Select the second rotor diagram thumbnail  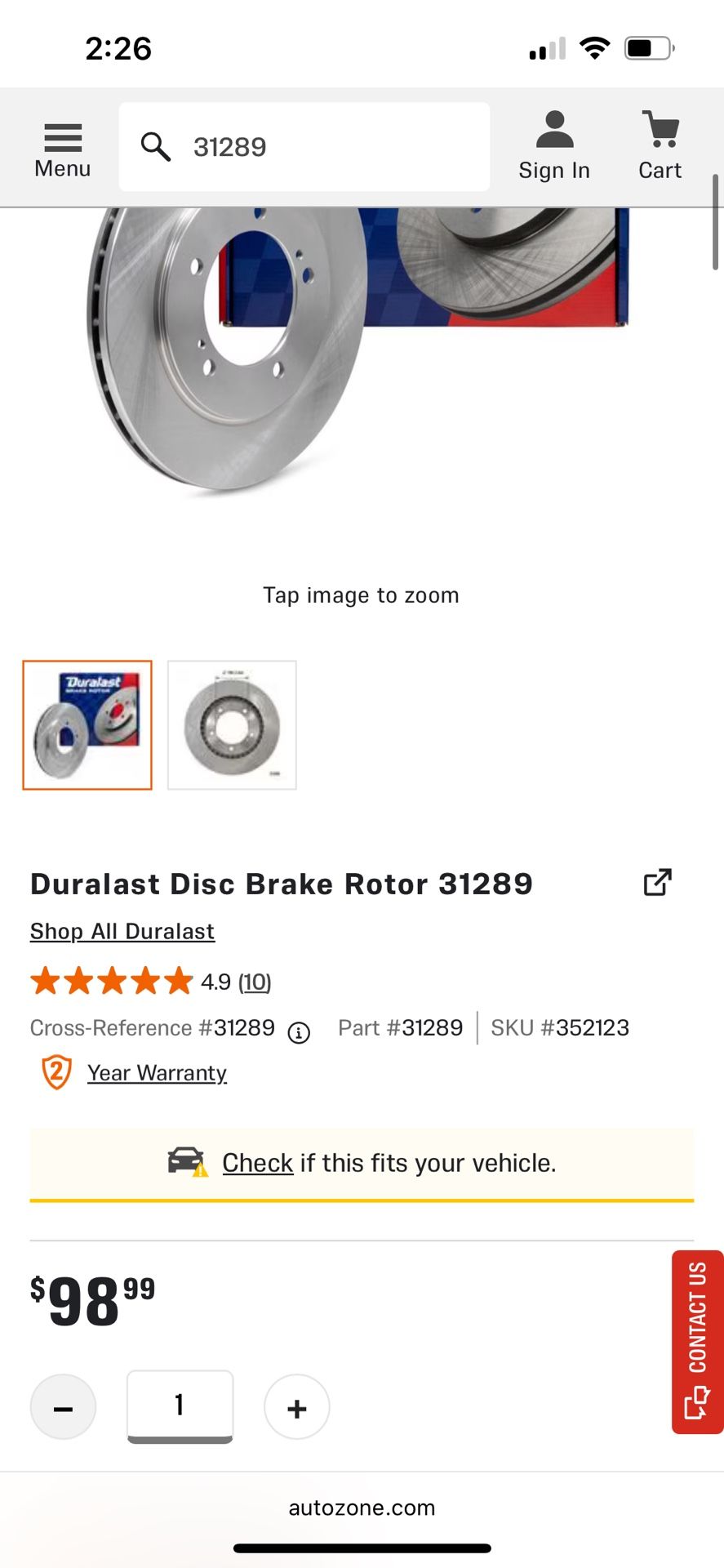click(232, 725)
